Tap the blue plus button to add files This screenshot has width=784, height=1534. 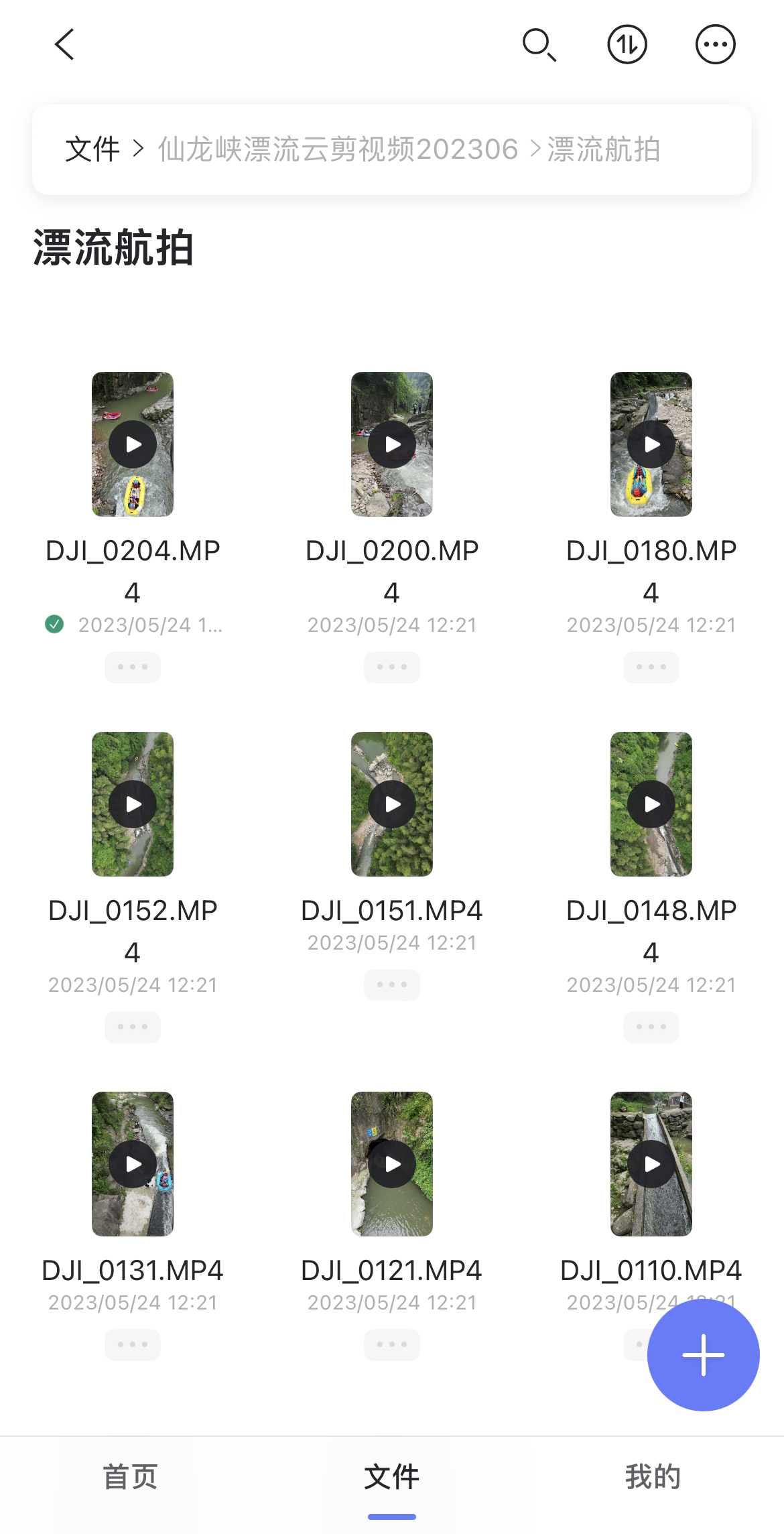[x=703, y=1355]
